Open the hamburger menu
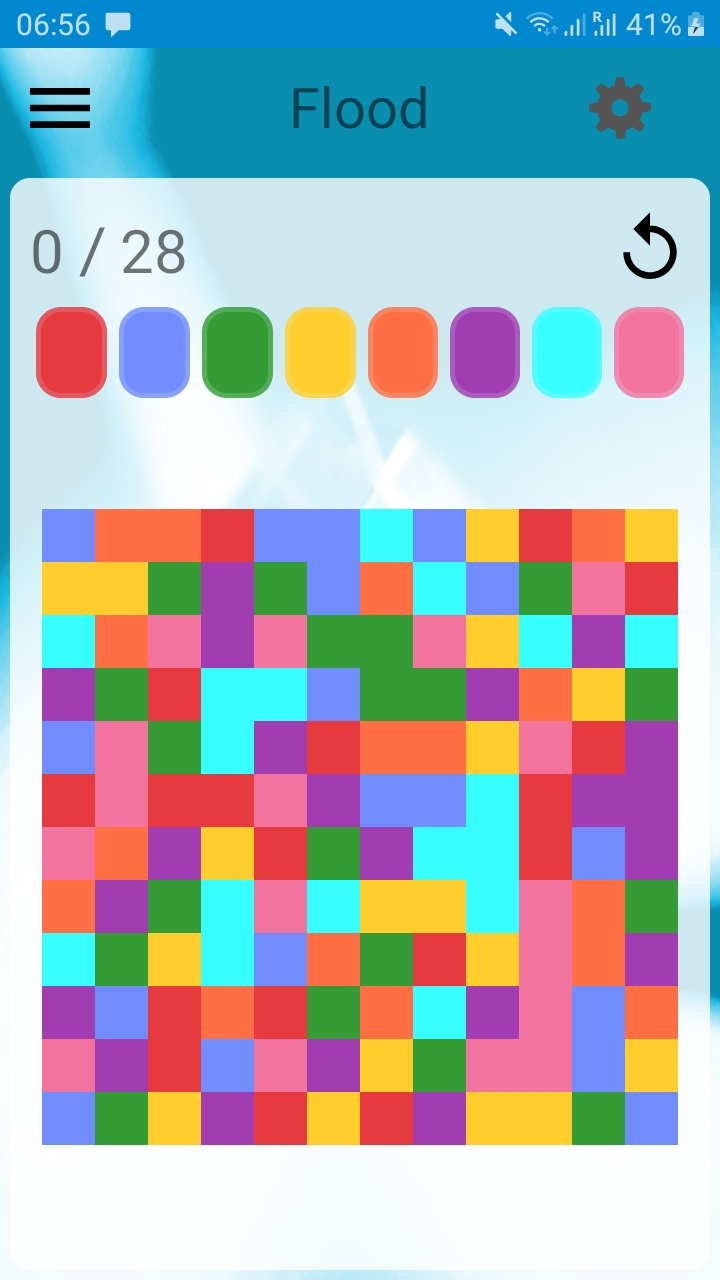The height and width of the screenshot is (1280, 720). tap(60, 108)
